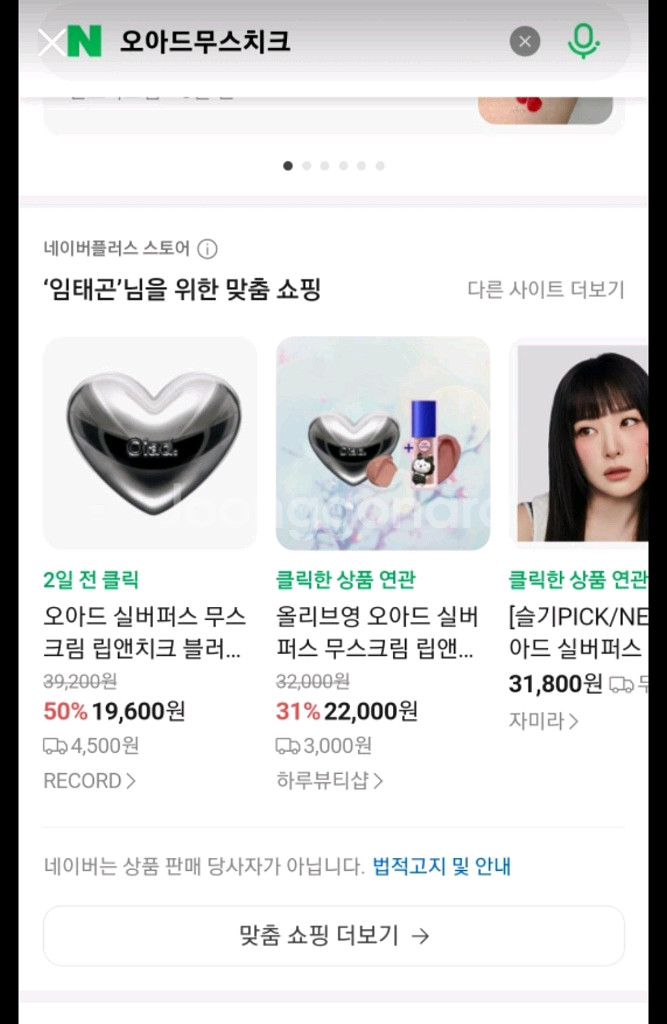Tap 맞춤 쇼핑 더보기 button

pyautogui.click(x=334, y=936)
